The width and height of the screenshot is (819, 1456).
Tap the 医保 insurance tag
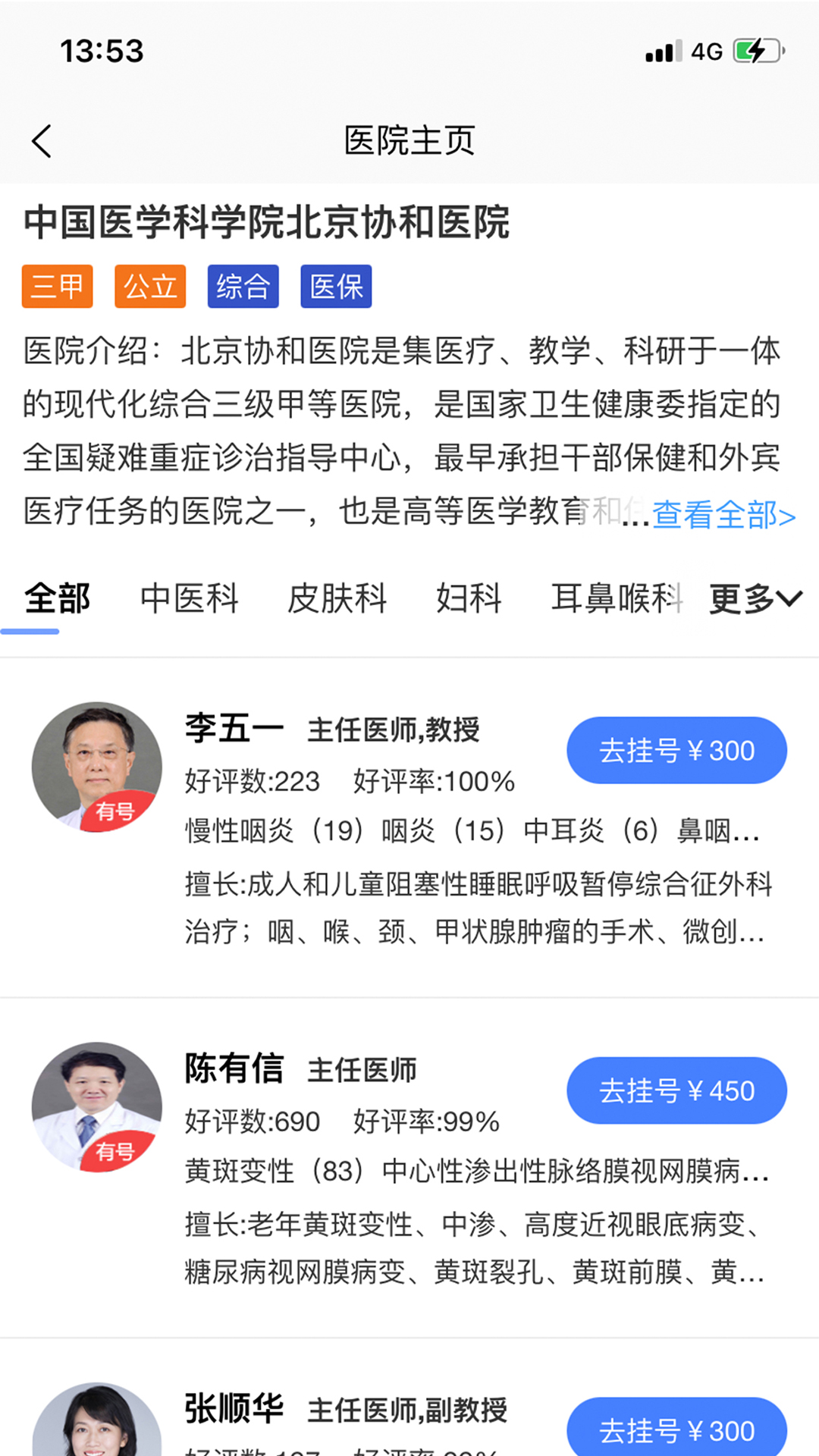point(336,286)
